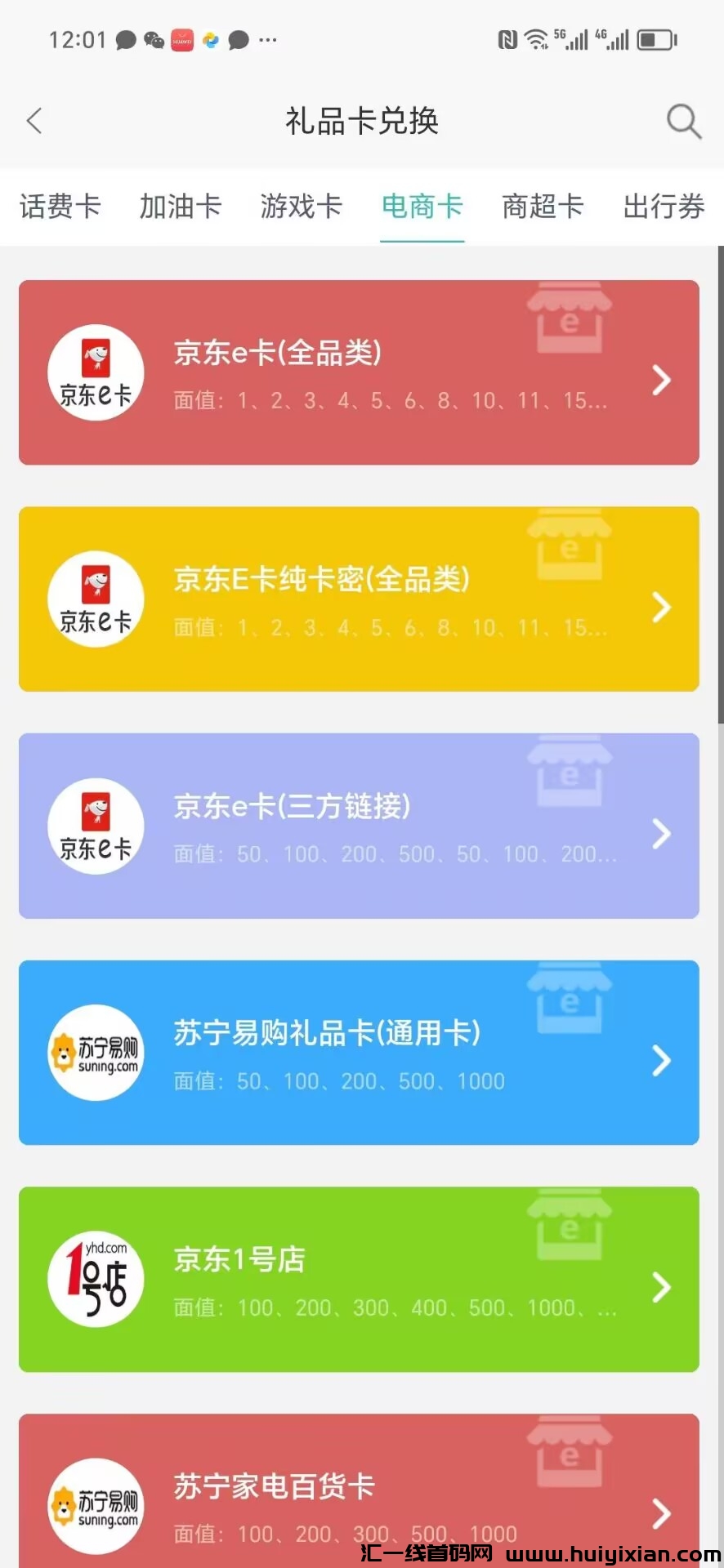Switch to the 商超卡 tab
This screenshot has width=724, height=1568.
click(x=542, y=207)
